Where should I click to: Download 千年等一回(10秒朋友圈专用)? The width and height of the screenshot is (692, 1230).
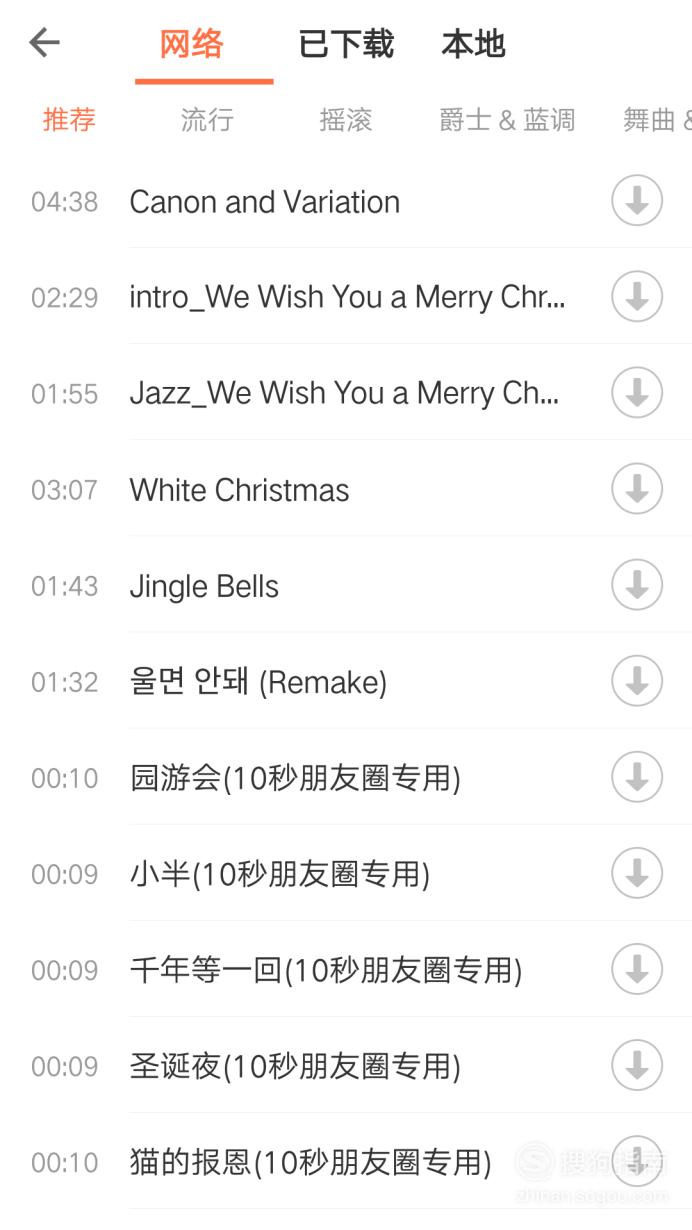[637, 969]
